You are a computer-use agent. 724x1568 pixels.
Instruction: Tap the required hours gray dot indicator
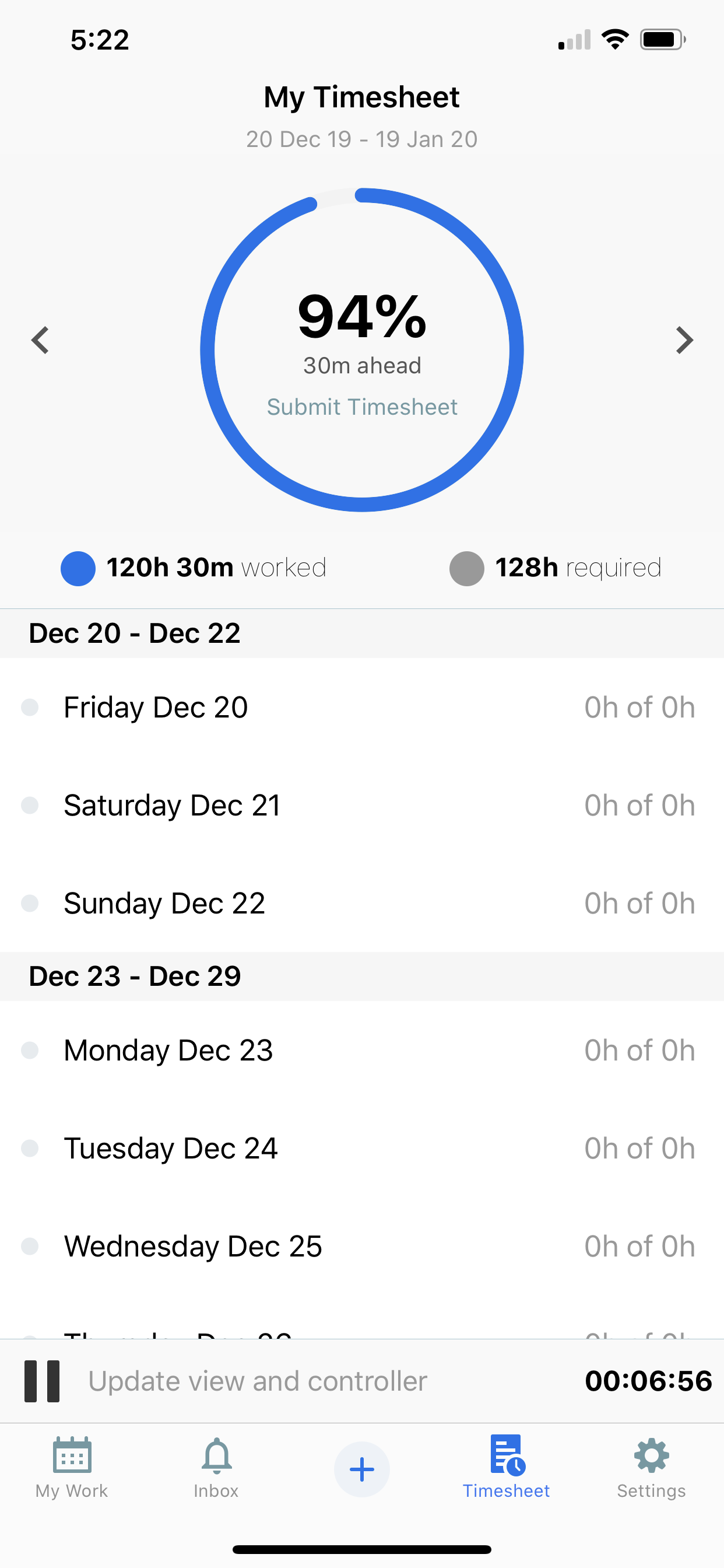[466, 568]
